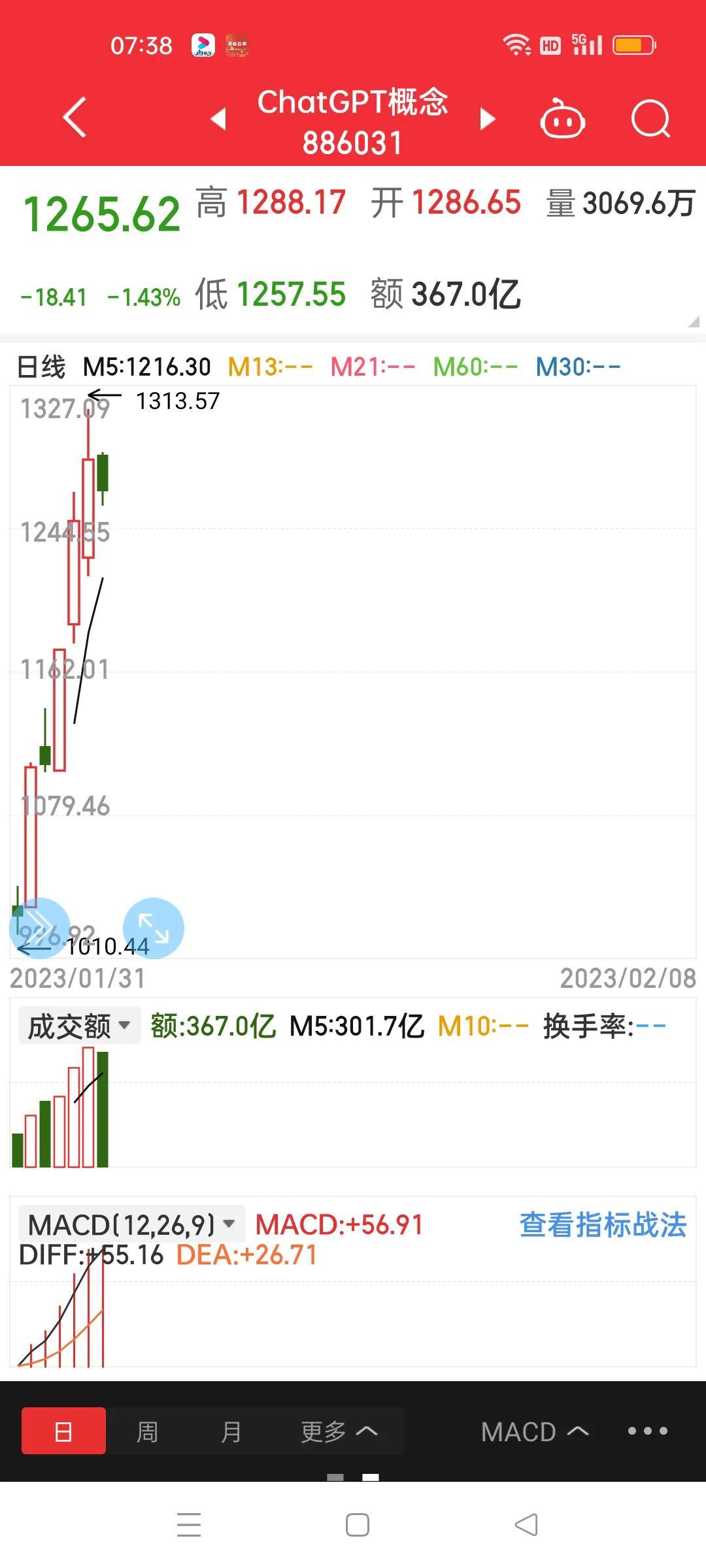Image resolution: width=706 pixels, height=1568 pixels.
Task: Go back using the top-left arrow
Action: tap(75, 118)
